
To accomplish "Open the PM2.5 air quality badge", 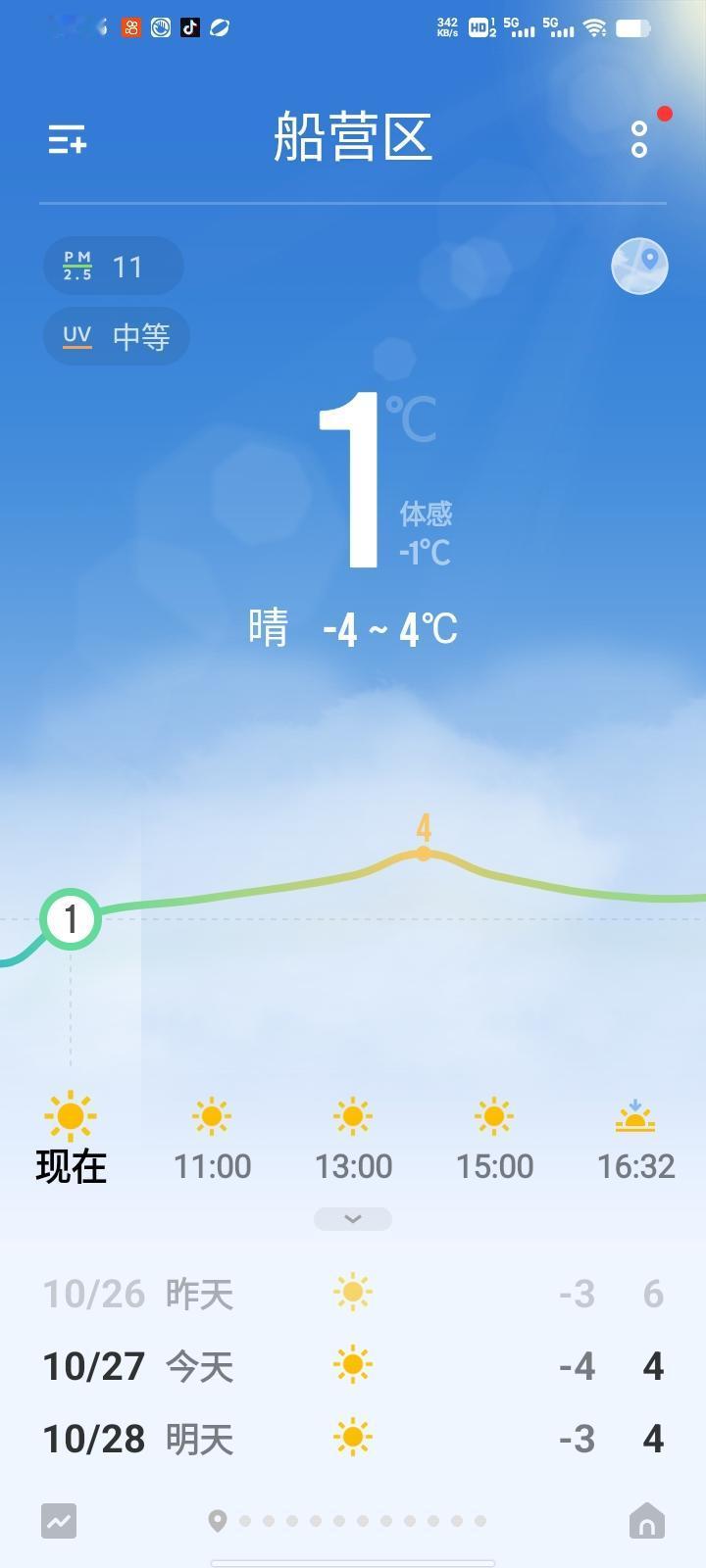I will coord(113,266).
